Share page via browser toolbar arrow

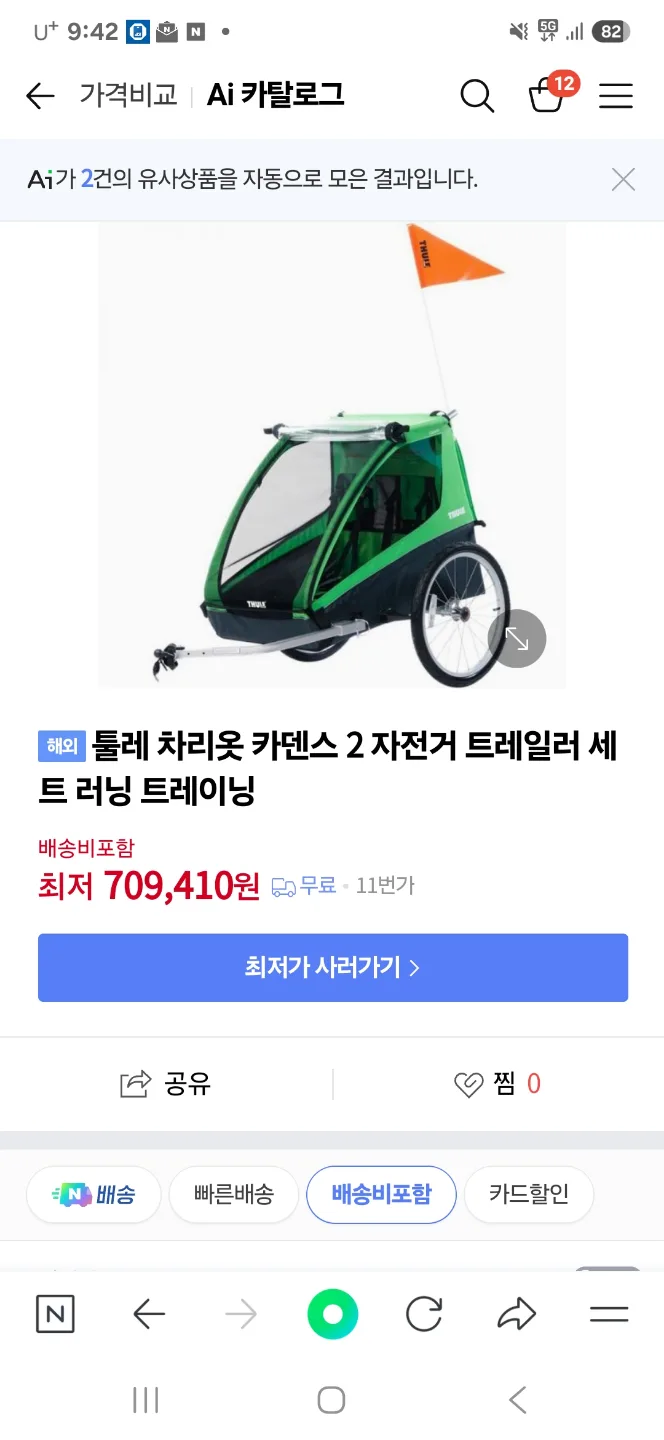(516, 1314)
